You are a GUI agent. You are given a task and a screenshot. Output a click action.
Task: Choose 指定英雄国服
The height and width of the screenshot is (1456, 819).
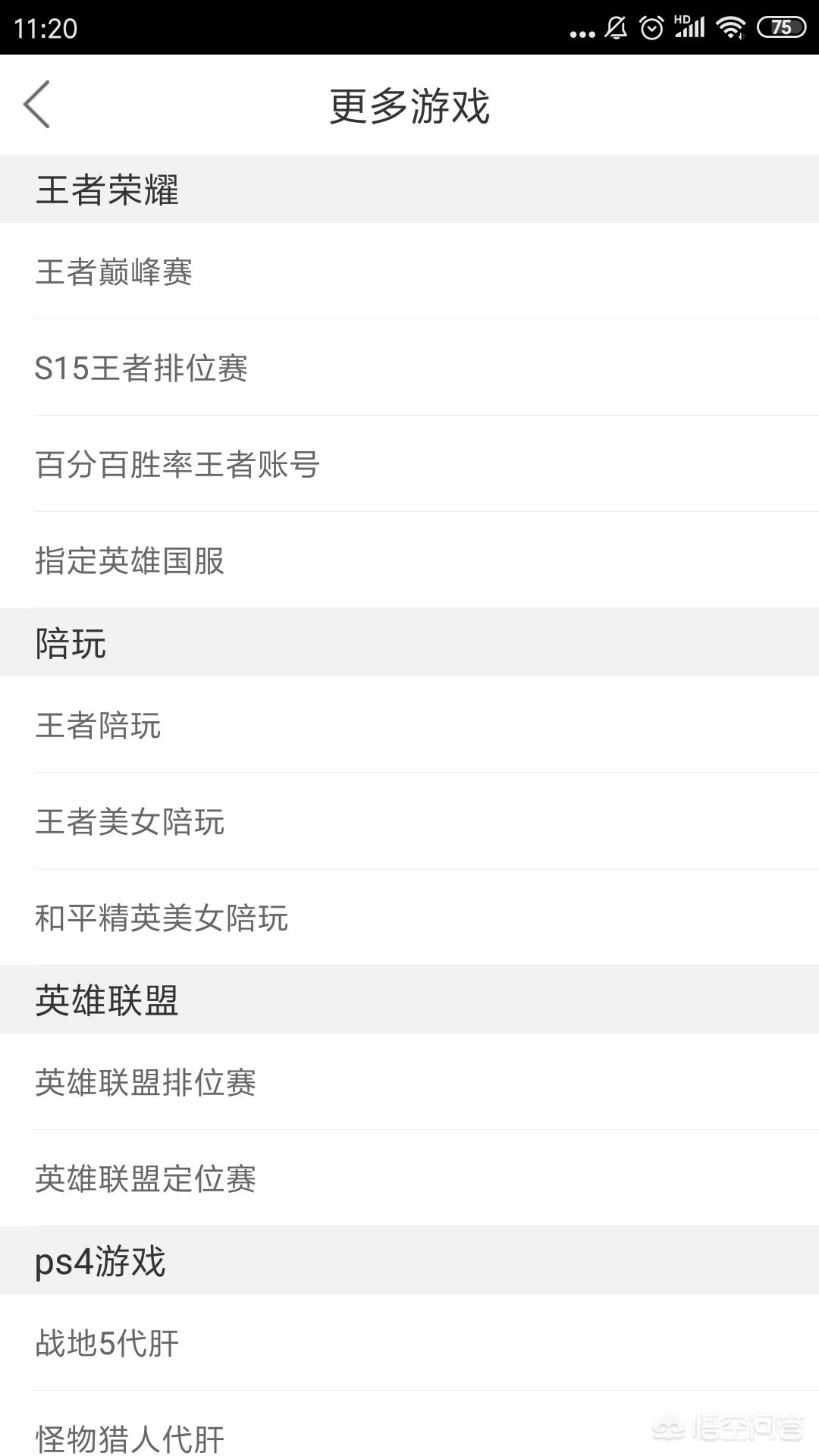pos(409,560)
